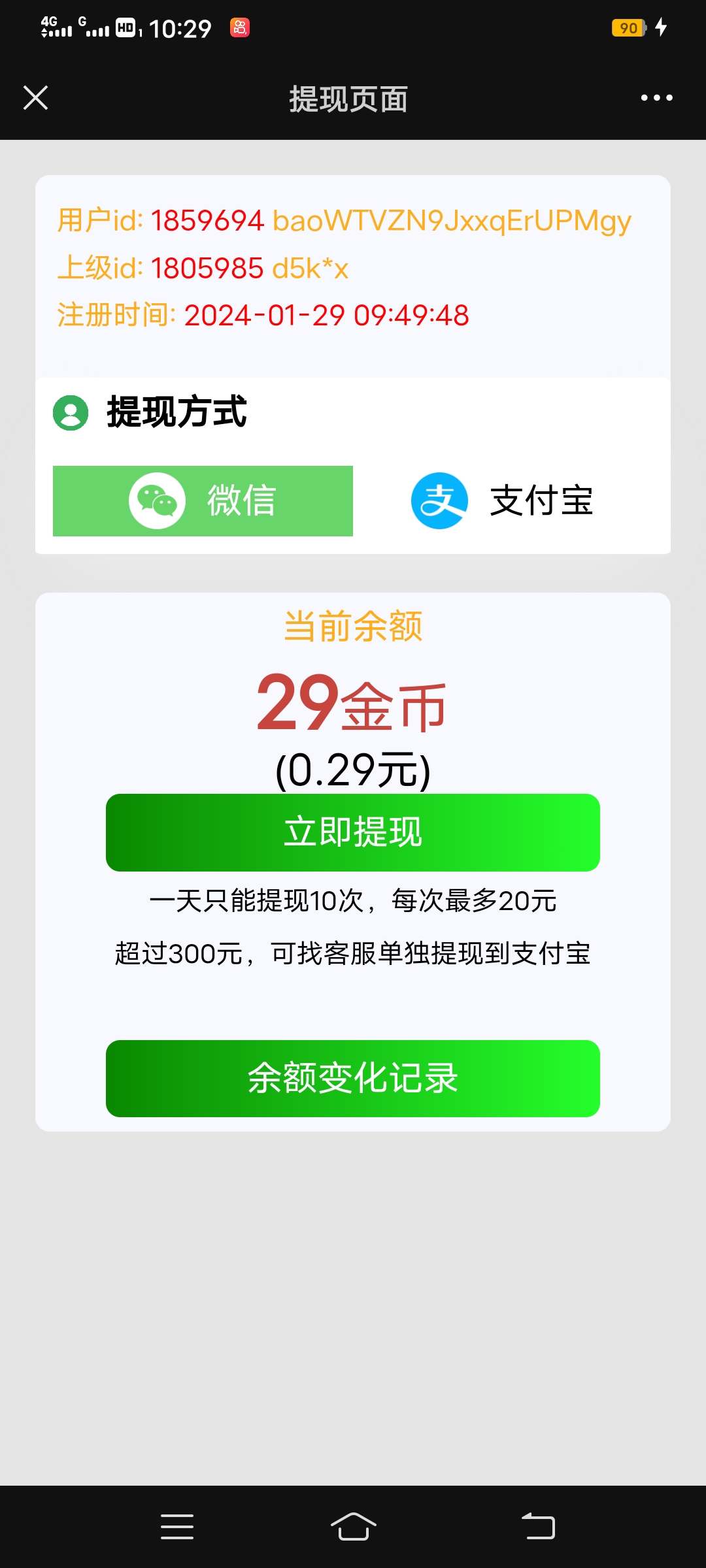The width and height of the screenshot is (706, 1568).
Task: Open recent apps with the system menu button
Action: (x=177, y=1526)
